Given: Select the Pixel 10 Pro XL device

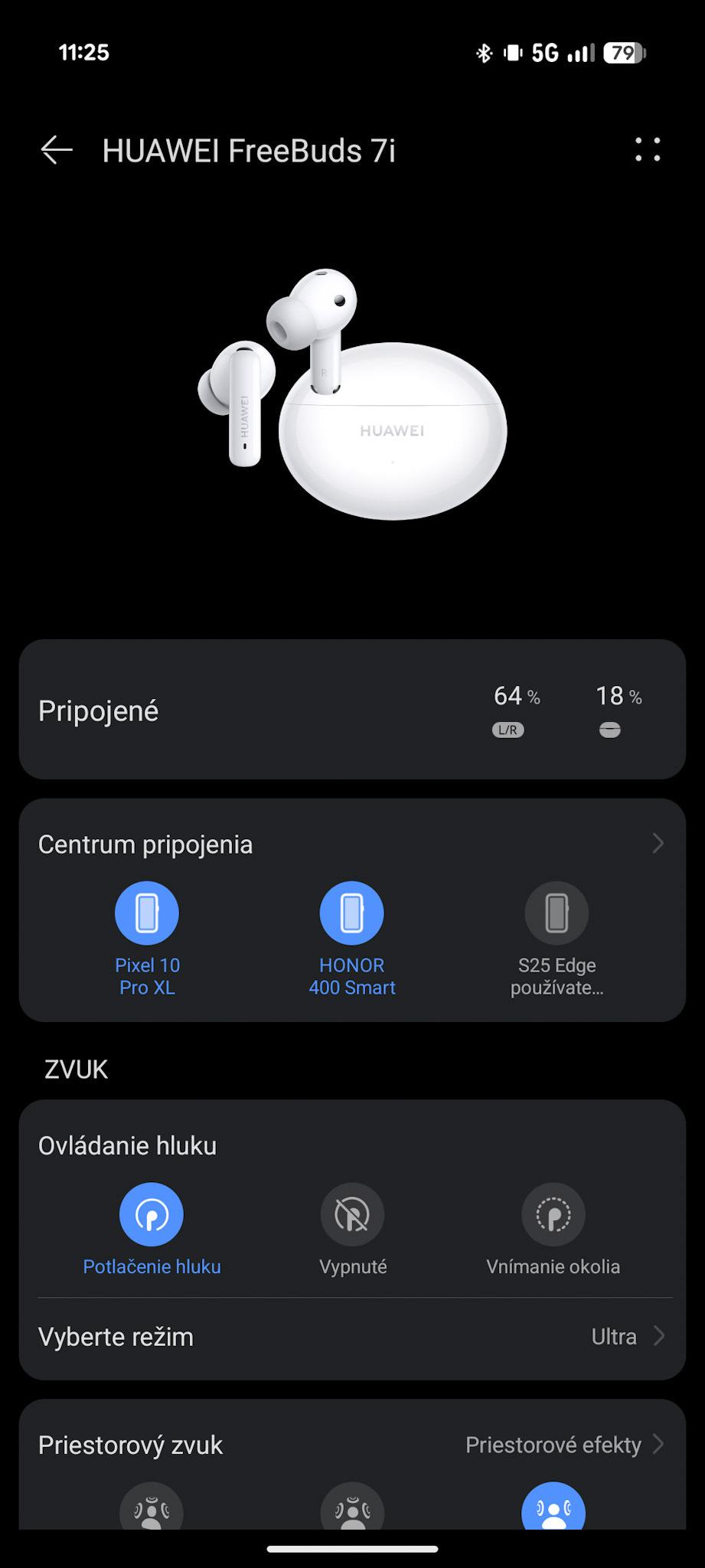Looking at the screenshot, I should point(147,913).
